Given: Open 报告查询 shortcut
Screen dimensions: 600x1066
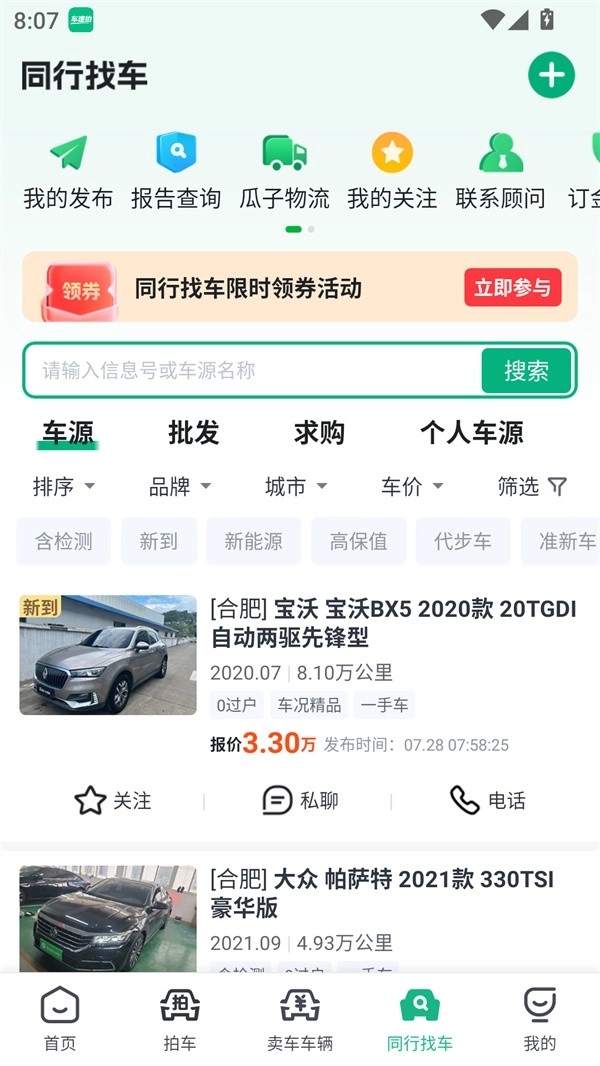Looking at the screenshot, I should click(x=176, y=172).
